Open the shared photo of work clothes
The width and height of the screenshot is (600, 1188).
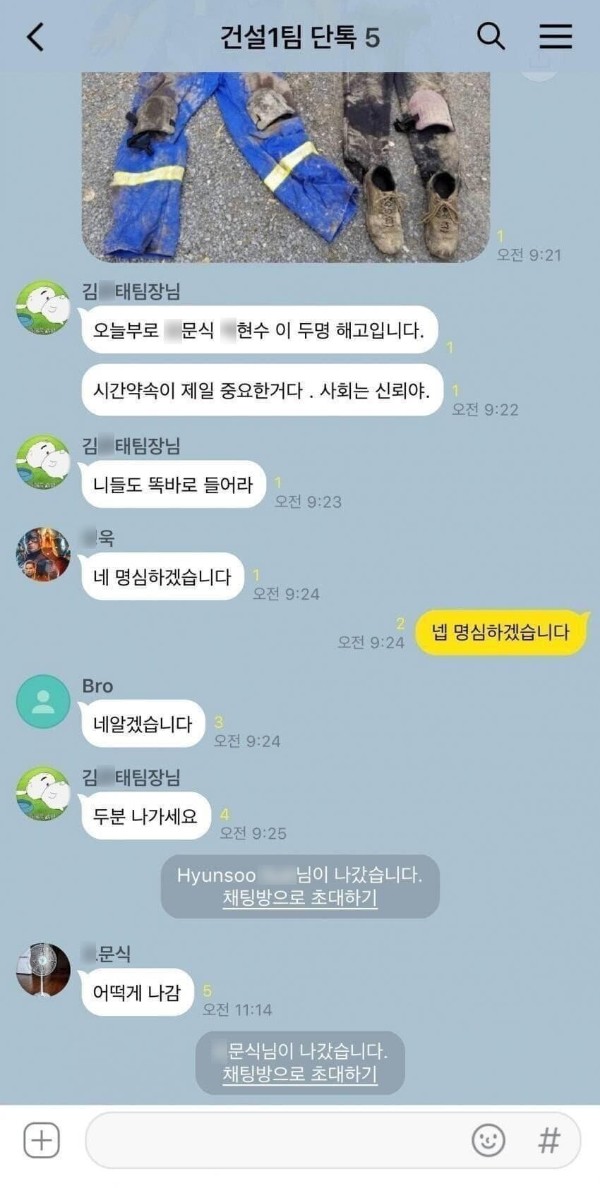pyautogui.click(x=285, y=165)
